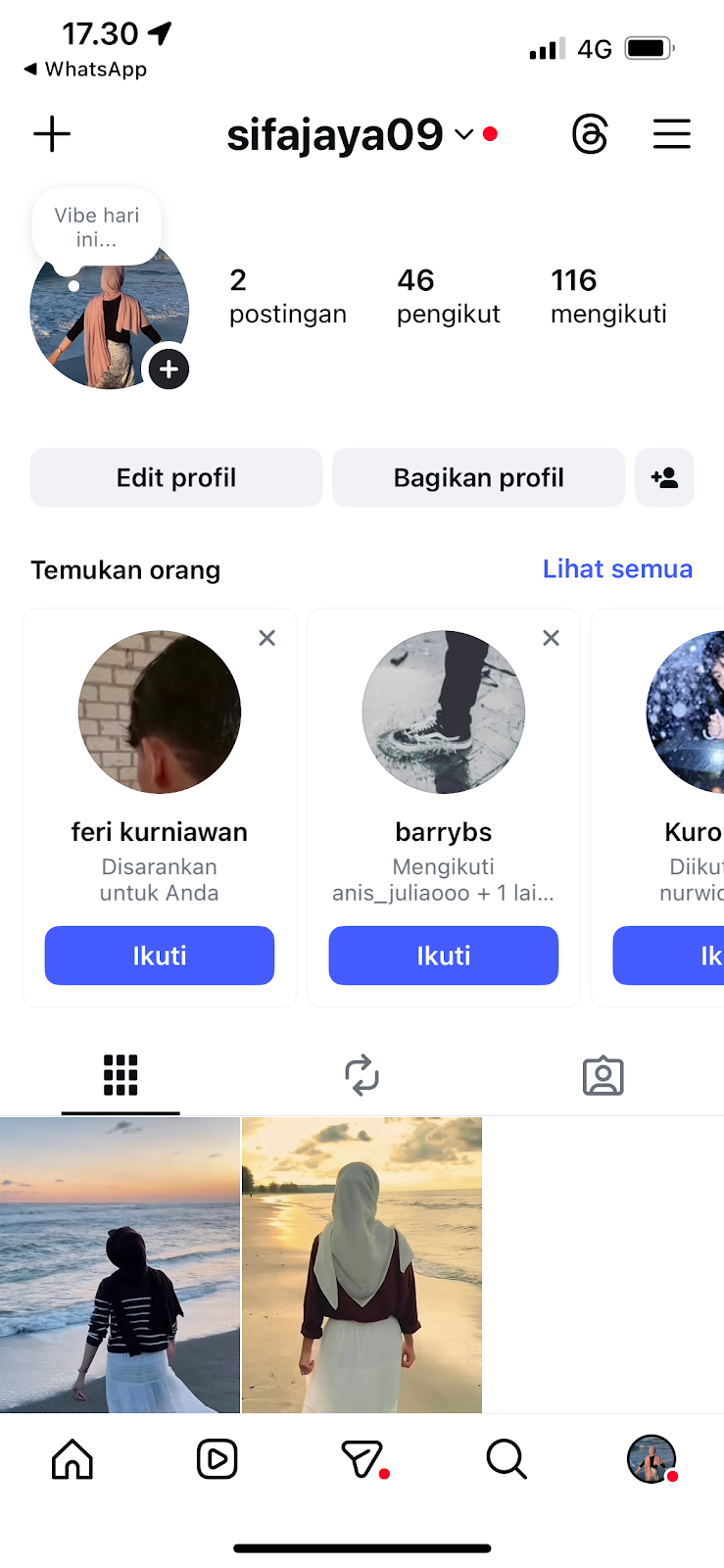Go to the Home feed tab

(x=72, y=1459)
